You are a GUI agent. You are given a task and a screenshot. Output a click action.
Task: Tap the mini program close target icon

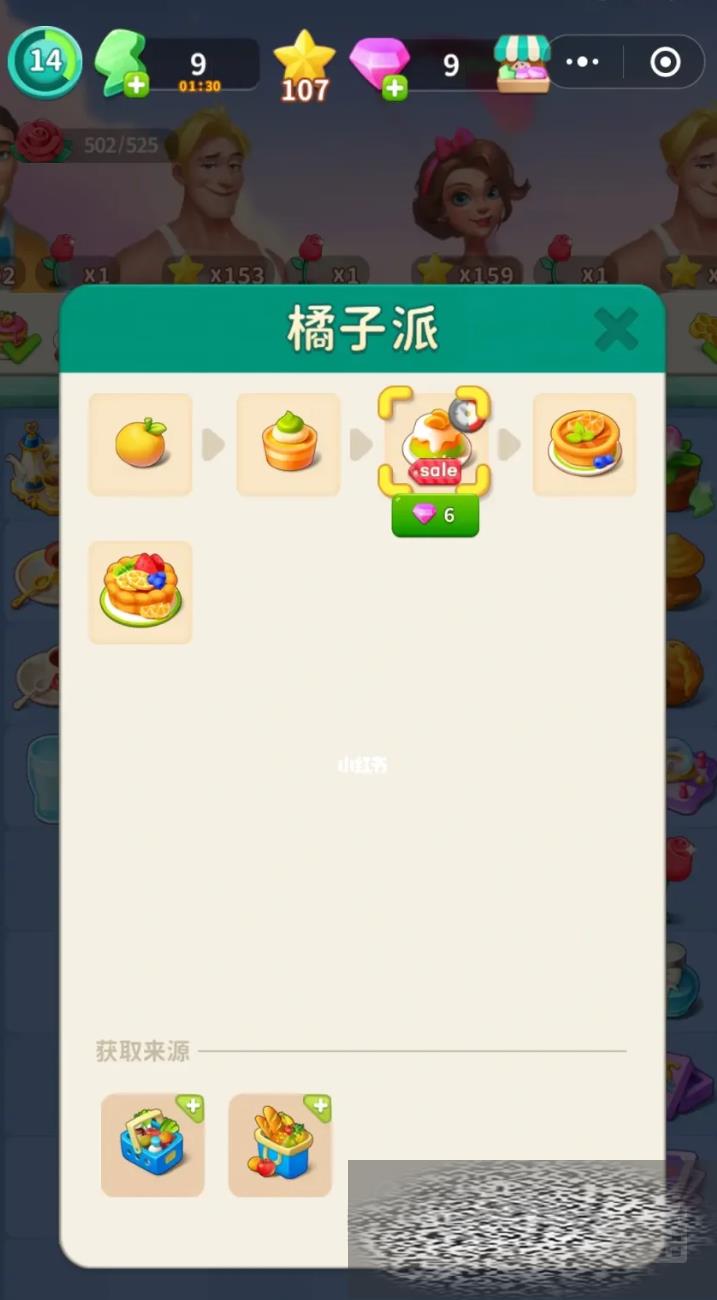(665, 62)
